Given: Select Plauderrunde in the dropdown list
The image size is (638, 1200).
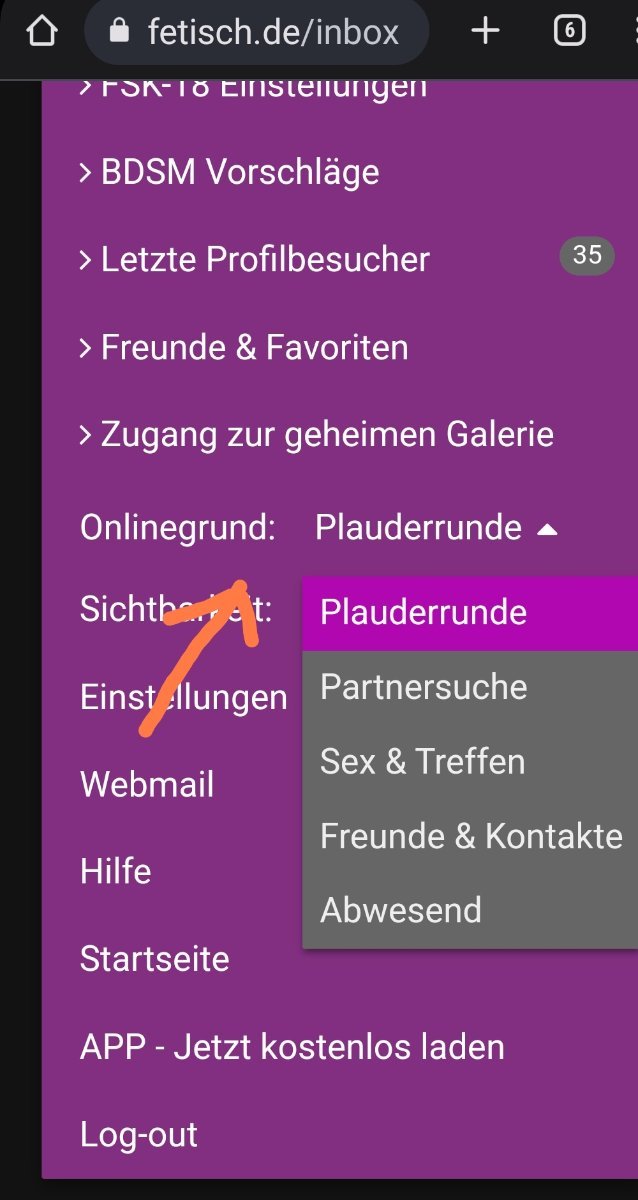Looking at the screenshot, I should point(470,612).
